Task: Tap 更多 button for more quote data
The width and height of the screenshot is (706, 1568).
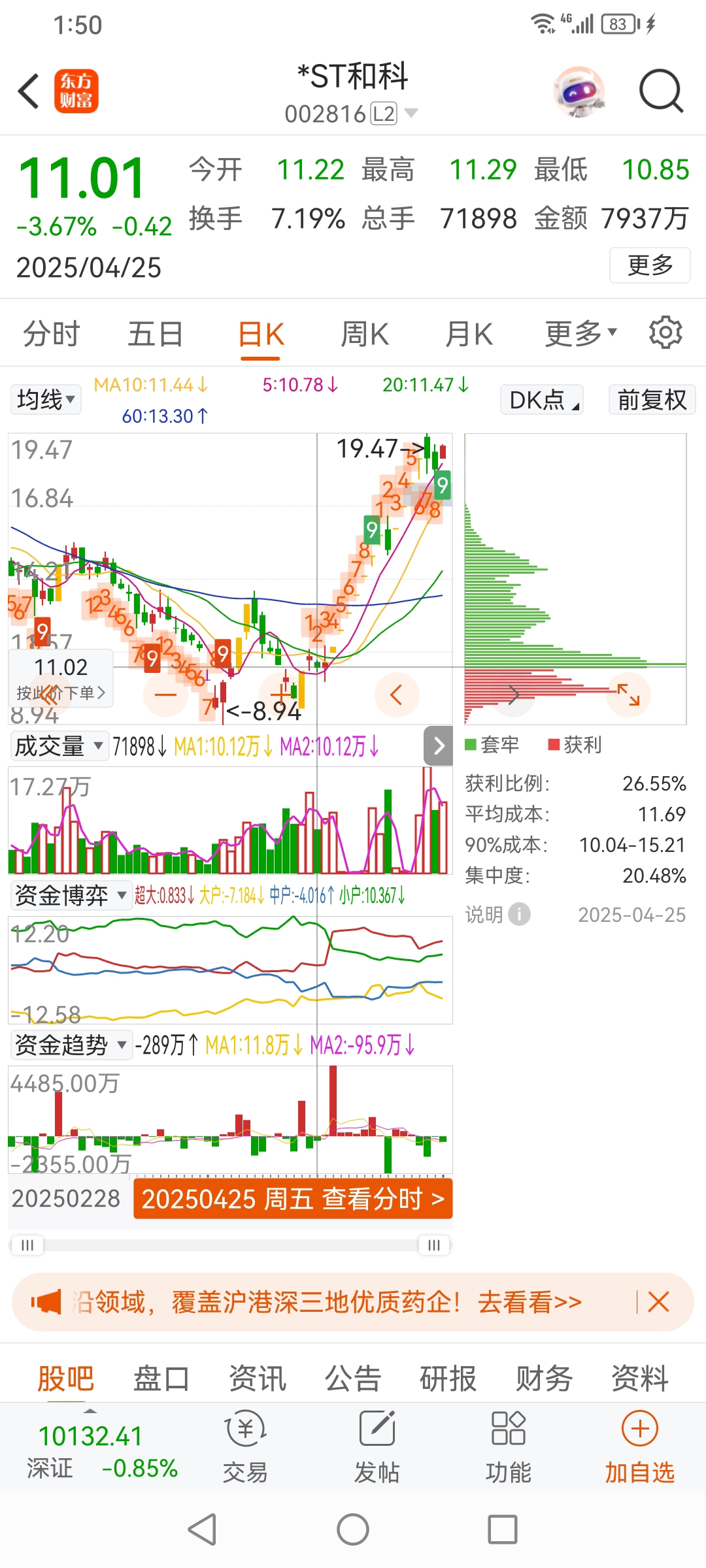Action: (x=650, y=265)
